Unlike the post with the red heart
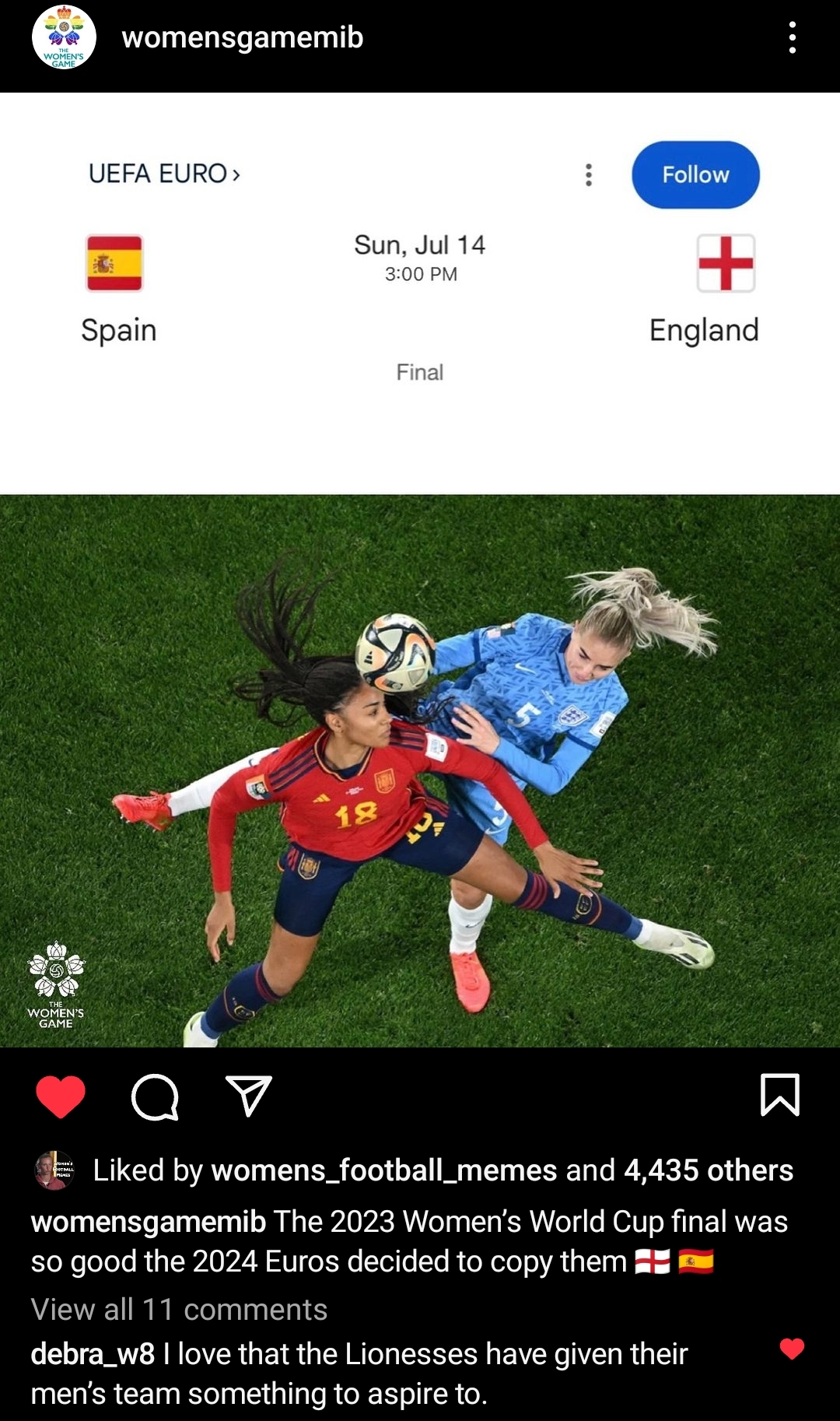 [61, 1096]
